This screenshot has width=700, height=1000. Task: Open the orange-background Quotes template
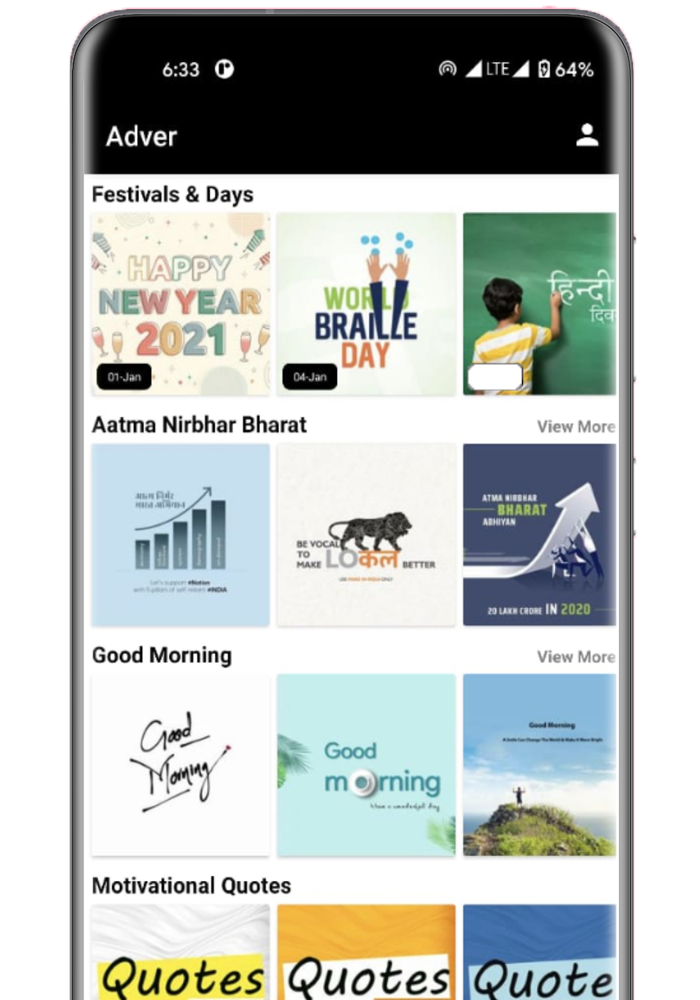tap(366, 955)
